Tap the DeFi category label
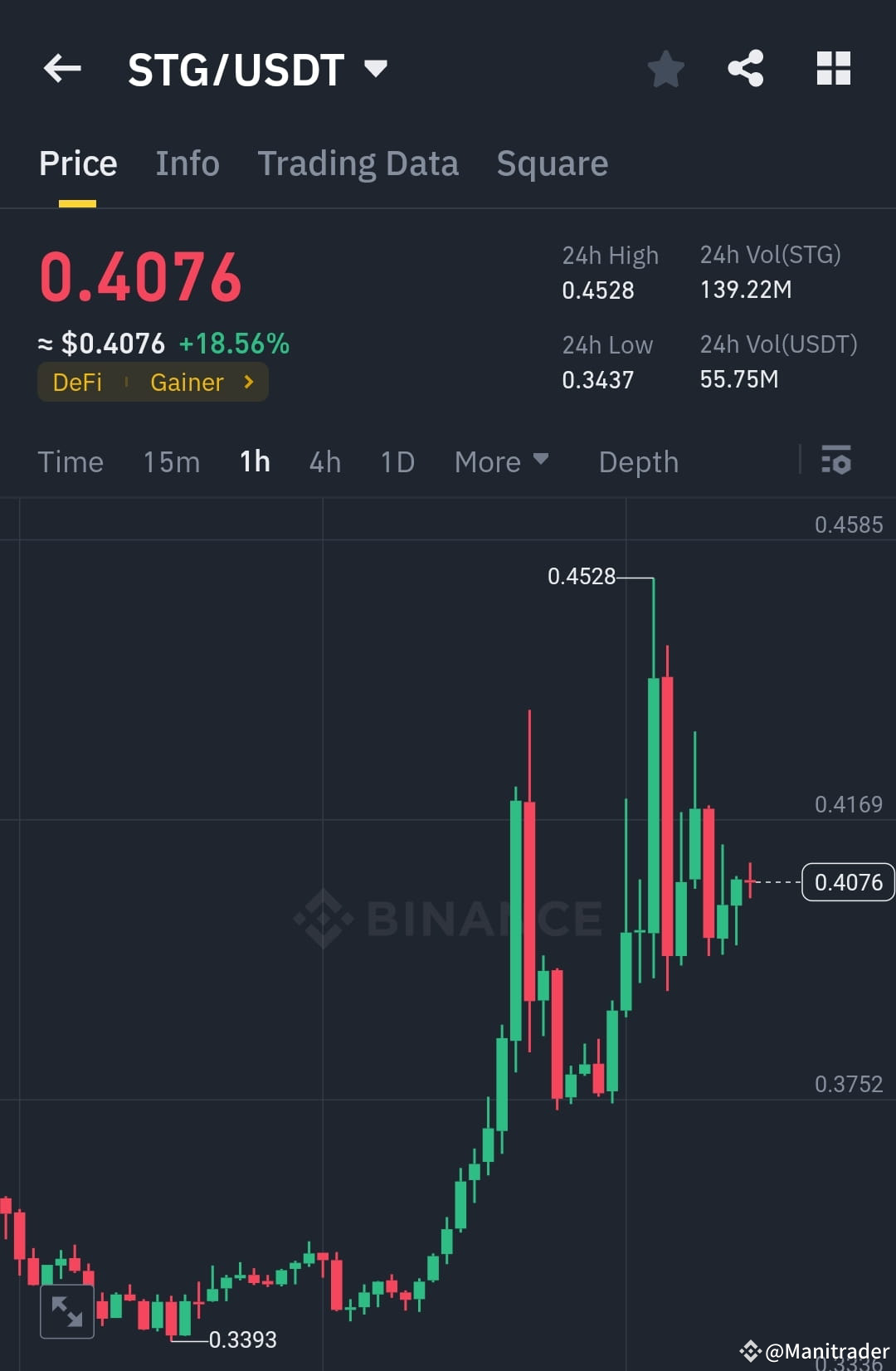 click(77, 382)
